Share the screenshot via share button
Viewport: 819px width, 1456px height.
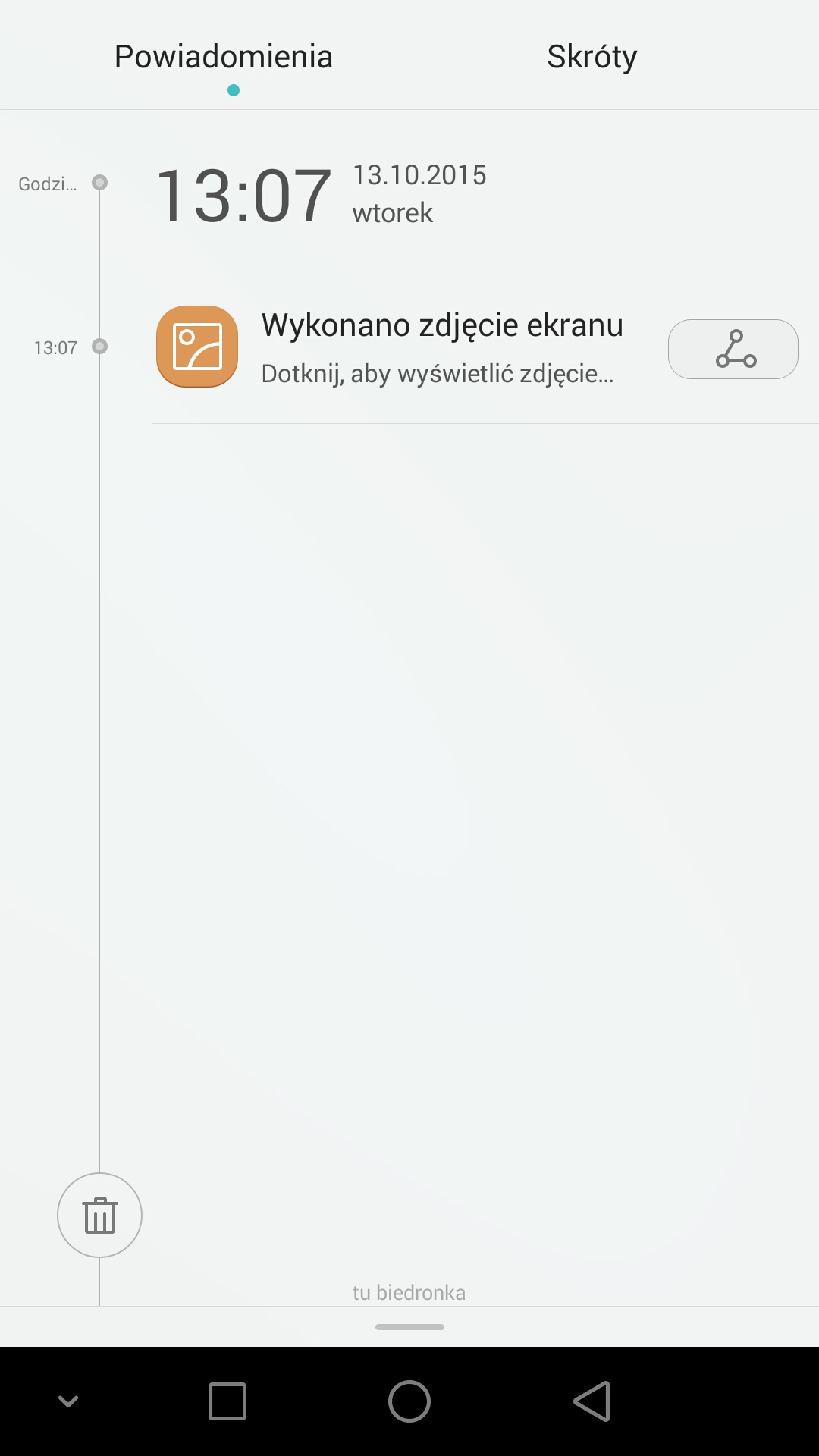click(x=733, y=349)
